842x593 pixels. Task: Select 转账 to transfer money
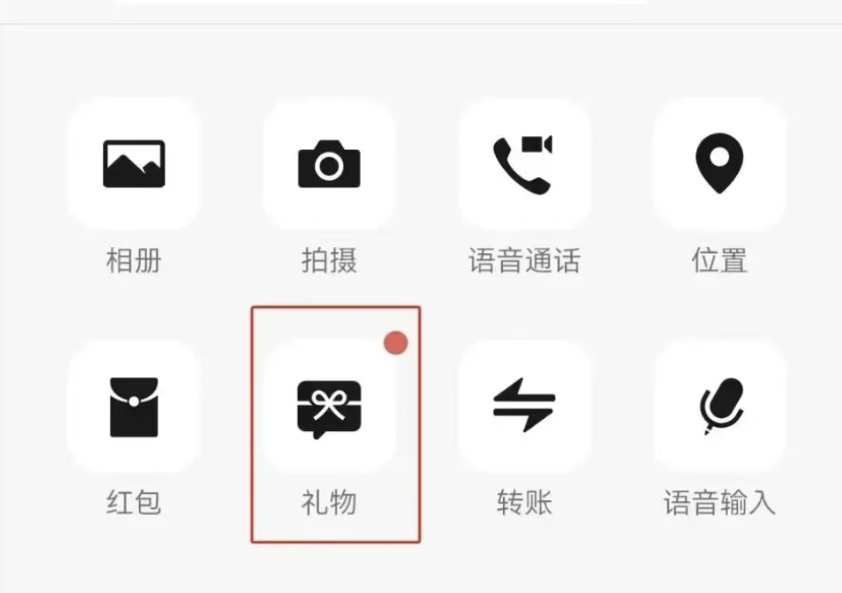pos(523,407)
